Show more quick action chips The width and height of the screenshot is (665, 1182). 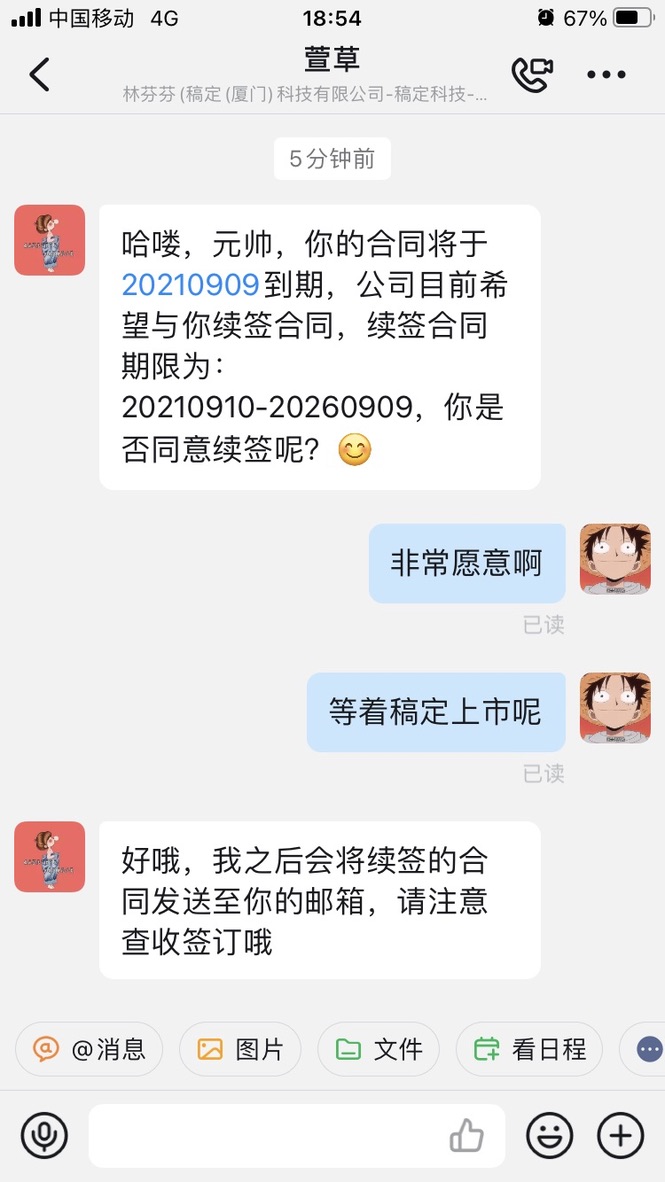(648, 1049)
